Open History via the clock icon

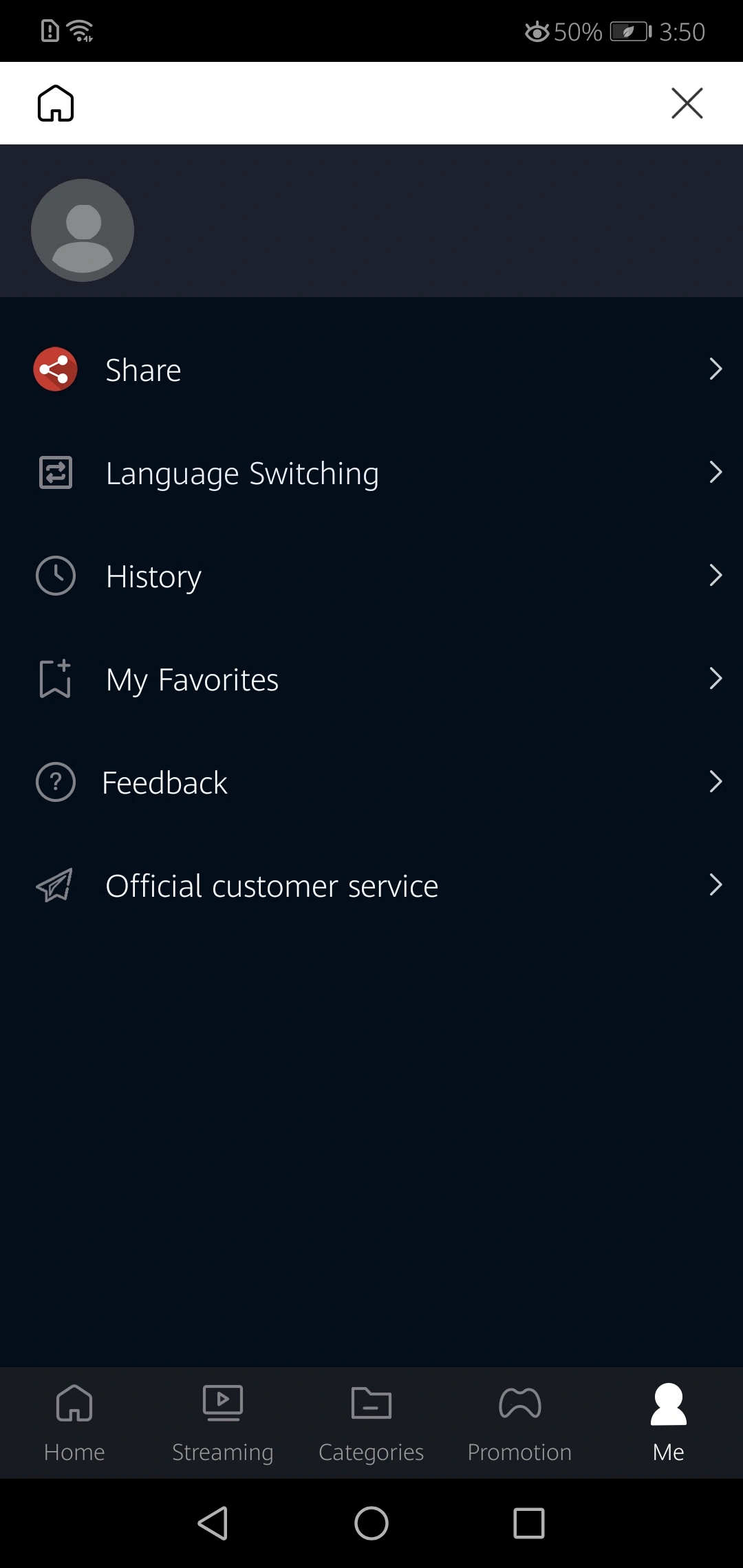coord(55,576)
